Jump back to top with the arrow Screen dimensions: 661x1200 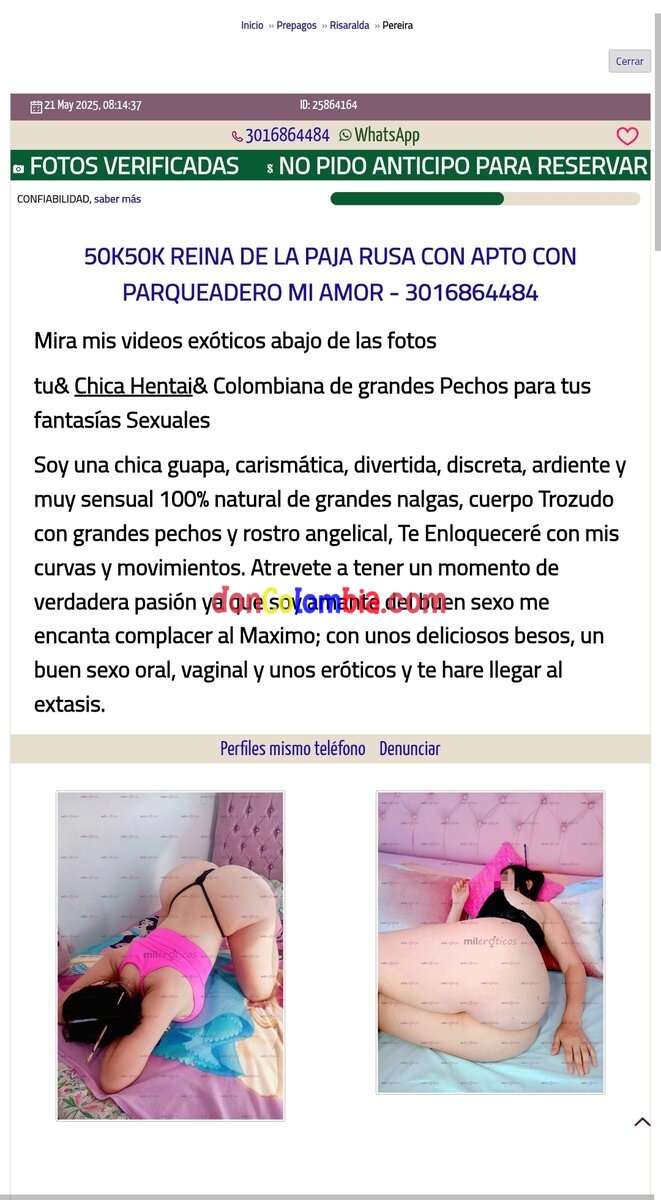click(x=642, y=1122)
